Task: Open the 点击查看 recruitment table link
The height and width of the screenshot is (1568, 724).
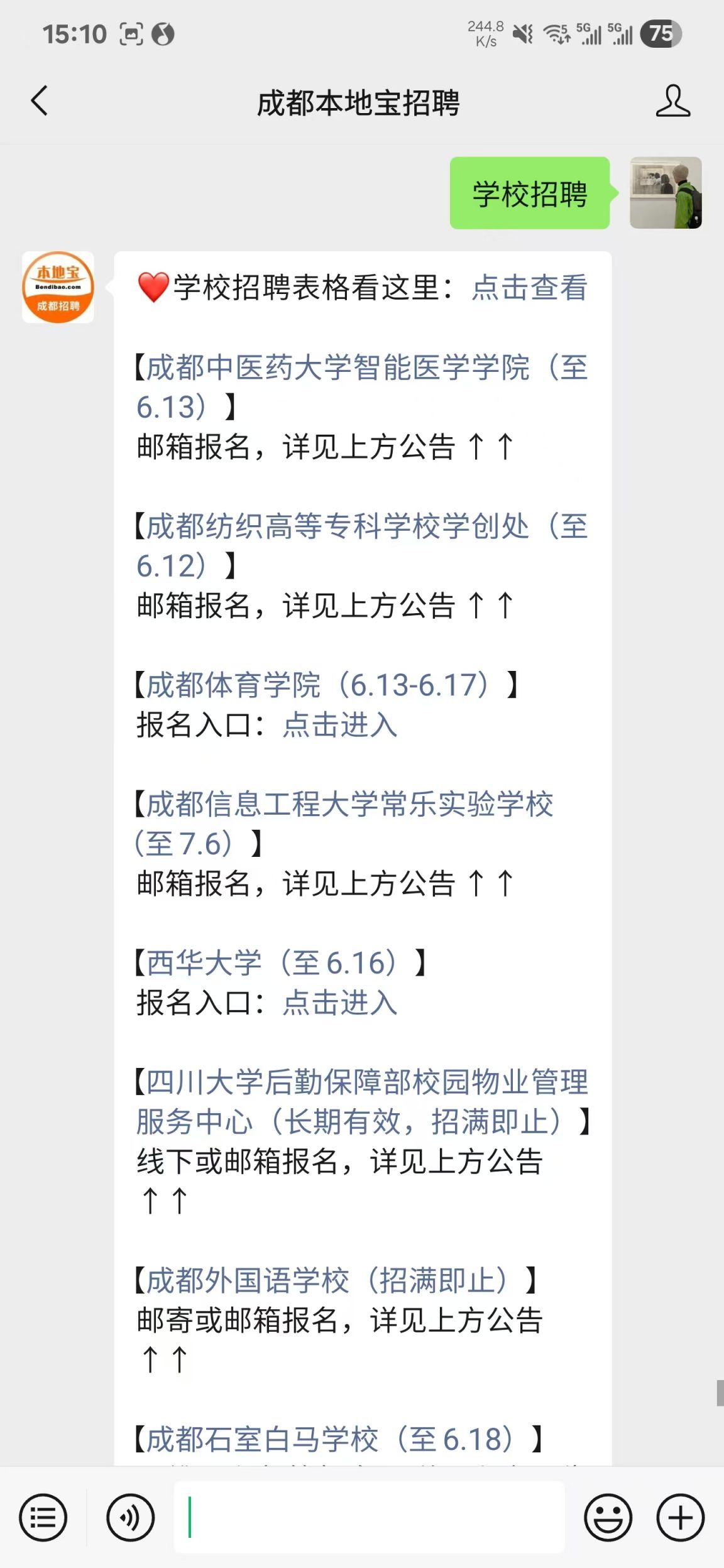Action: coord(530,288)
